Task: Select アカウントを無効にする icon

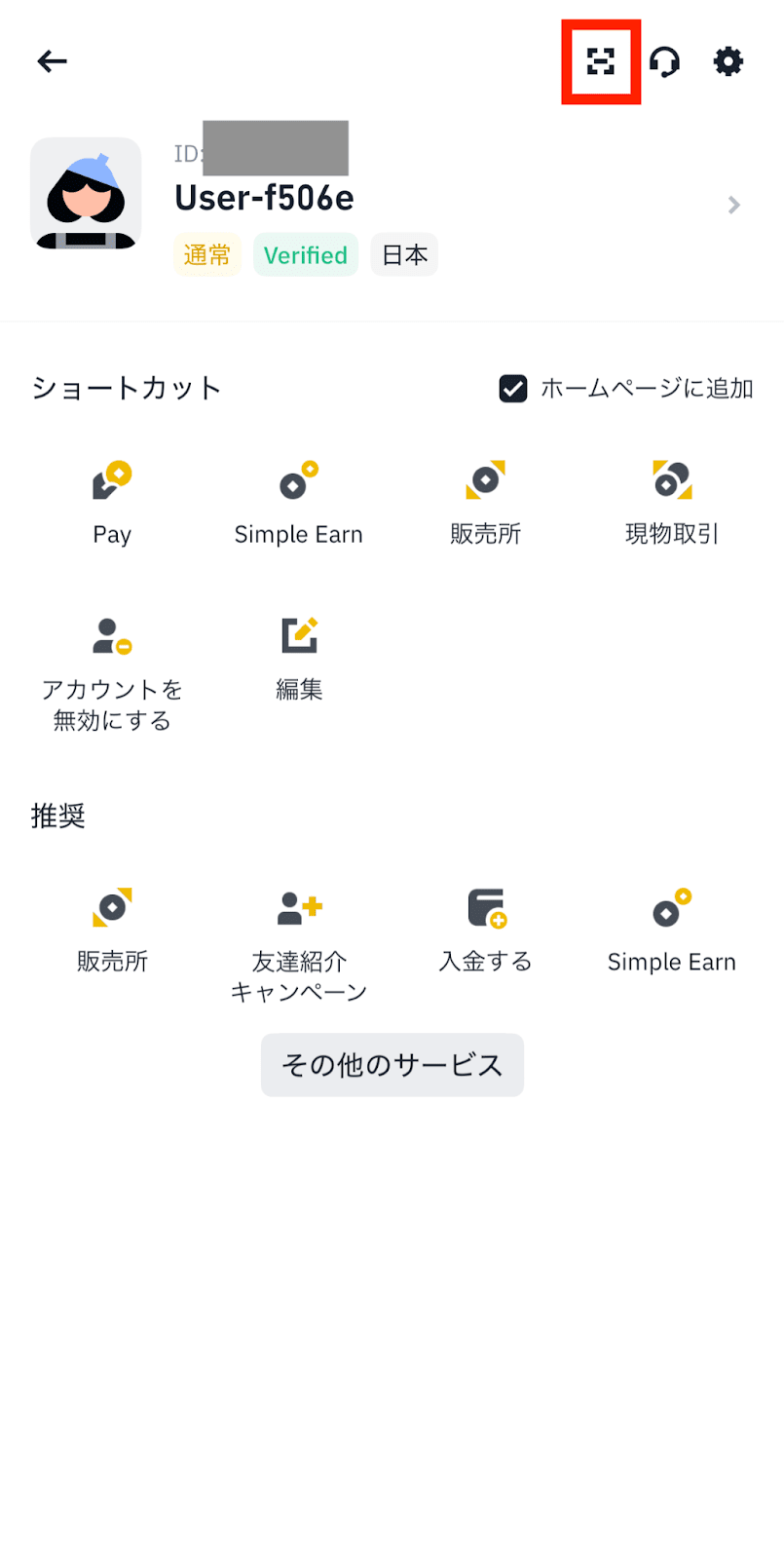Action: 112,634
